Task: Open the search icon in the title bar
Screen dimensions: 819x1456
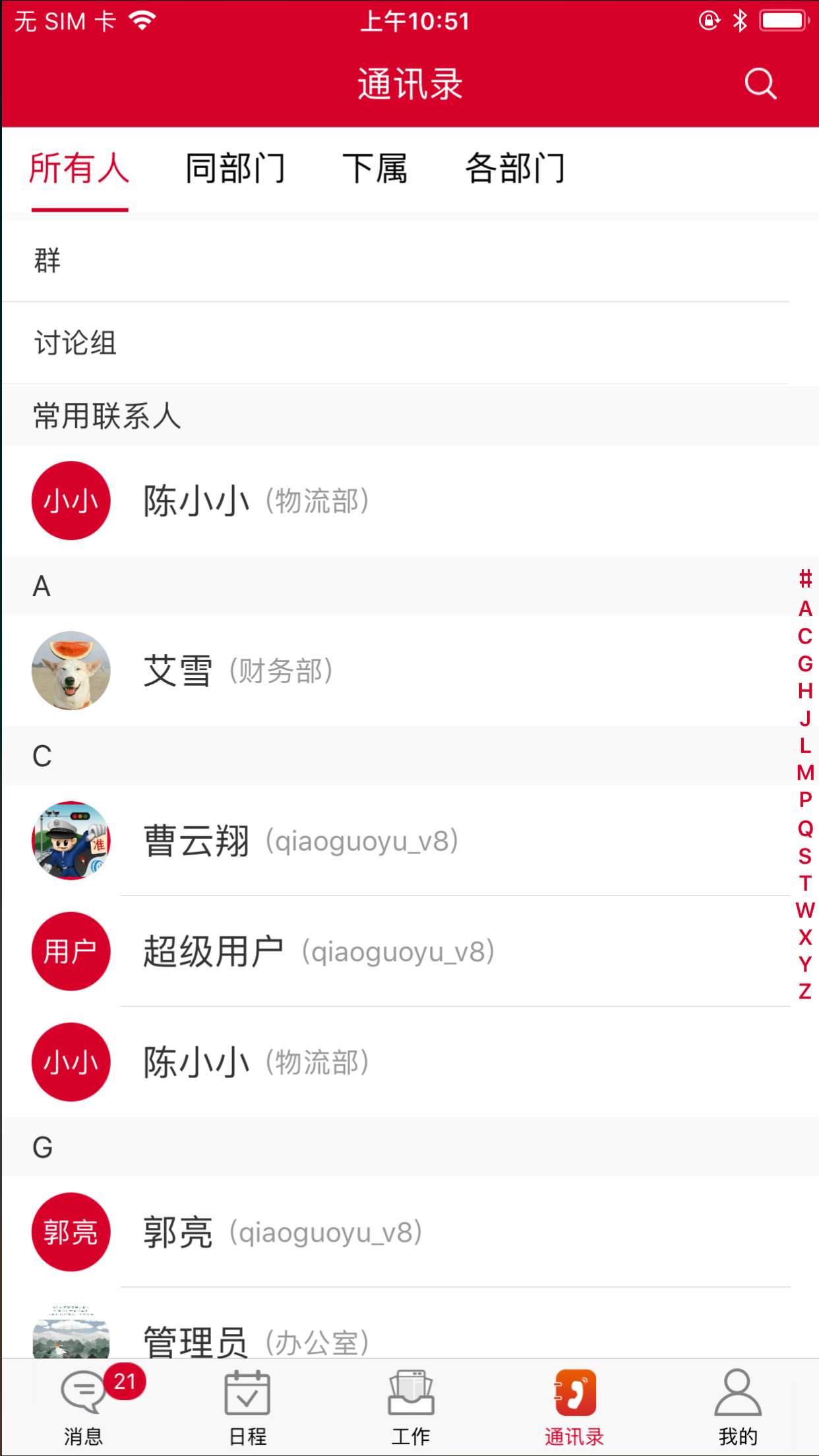Action: [760, 82]
